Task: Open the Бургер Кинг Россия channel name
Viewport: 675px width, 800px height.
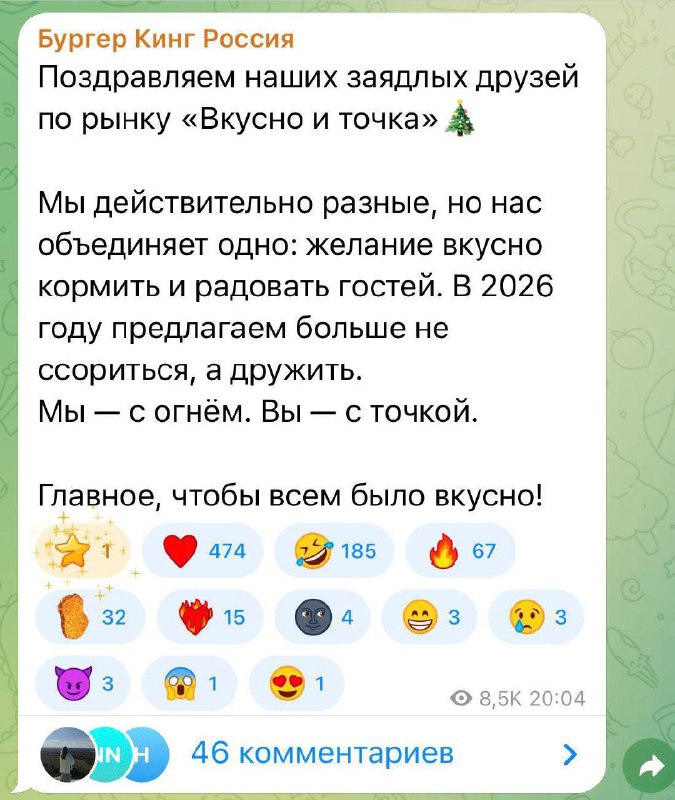Action: click(166, 39)
